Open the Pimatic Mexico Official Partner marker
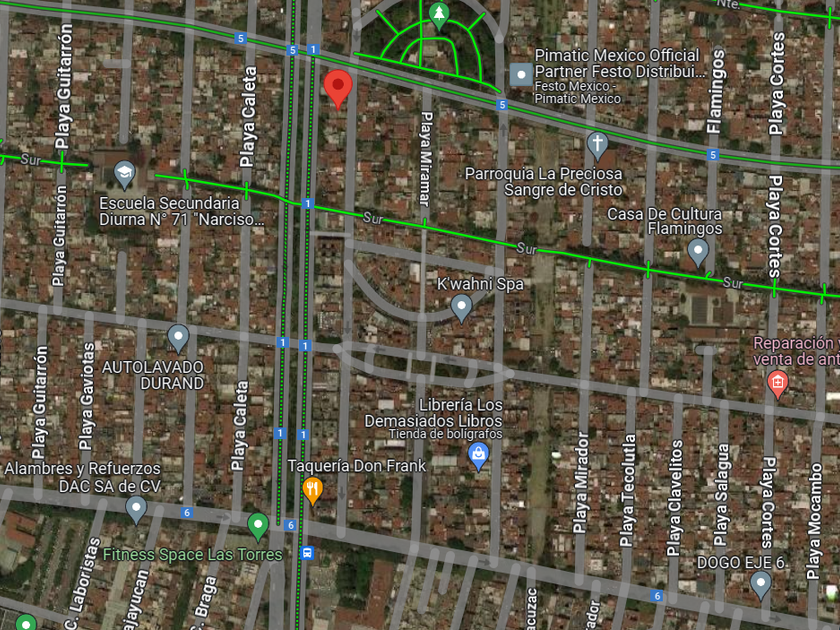This screenshot has width=840, height=630. (x=520, y=74)
